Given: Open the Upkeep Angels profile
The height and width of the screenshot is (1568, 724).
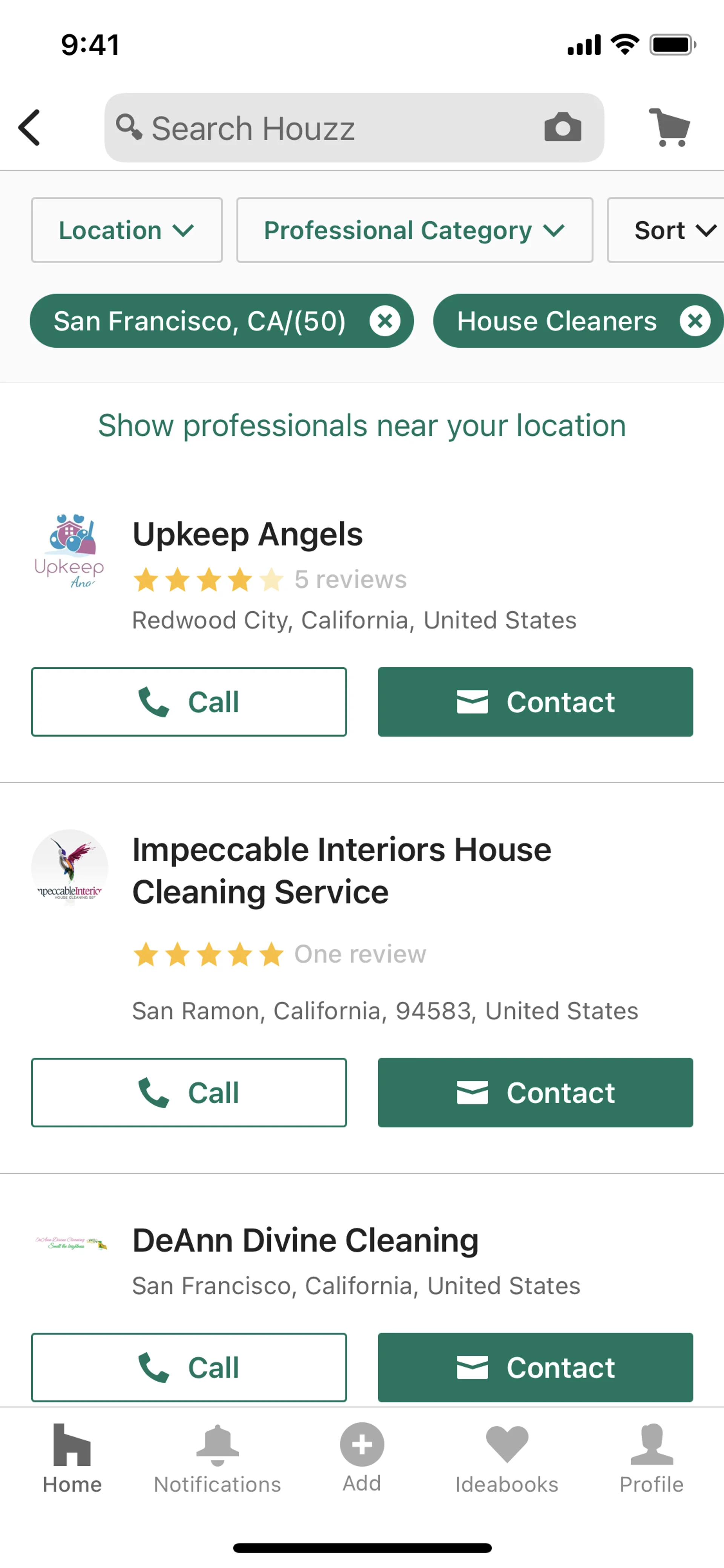Looking at the screenshot, I should point(247,534).
